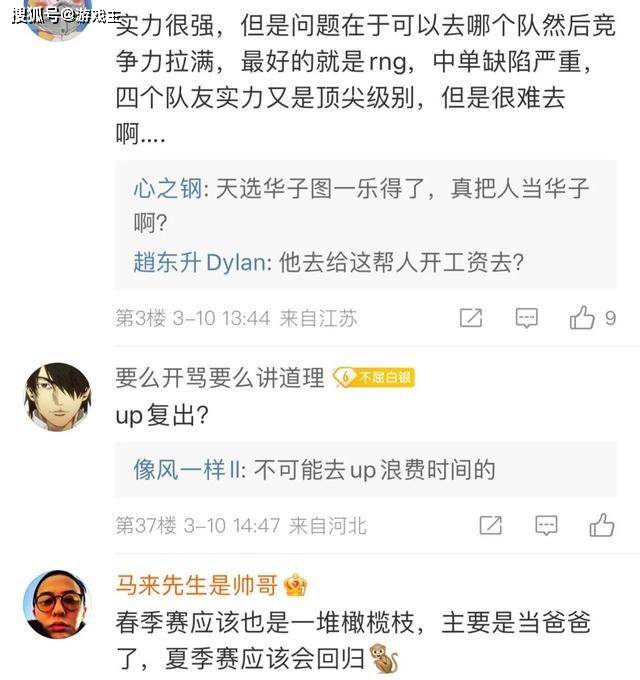Viewport: 640px width, 680px height.
Task: Open 心之钢's profile from reply
Action: [x=167, y=189]
